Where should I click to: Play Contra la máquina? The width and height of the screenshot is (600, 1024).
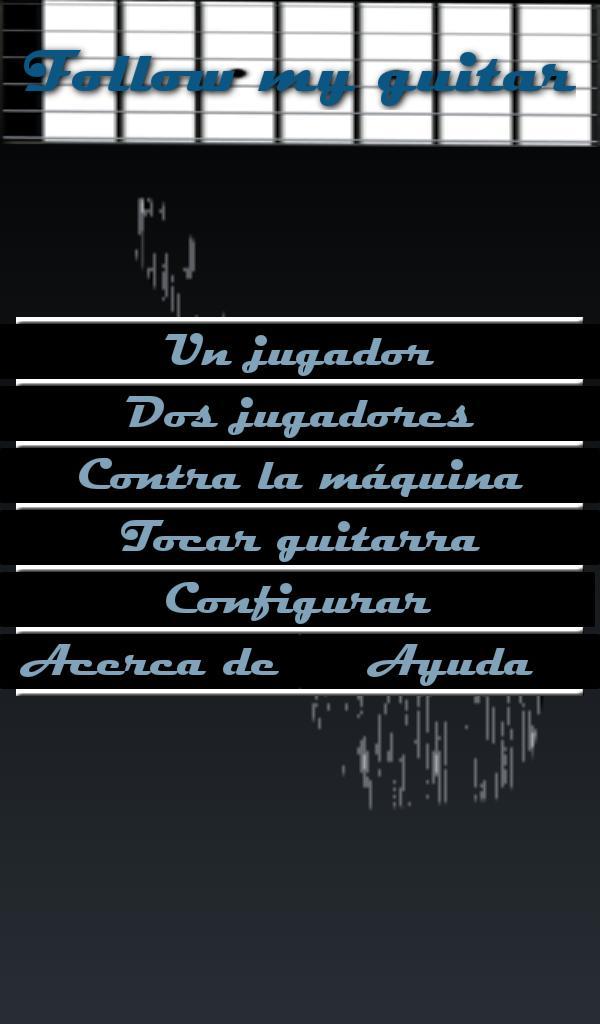(299, 476)
